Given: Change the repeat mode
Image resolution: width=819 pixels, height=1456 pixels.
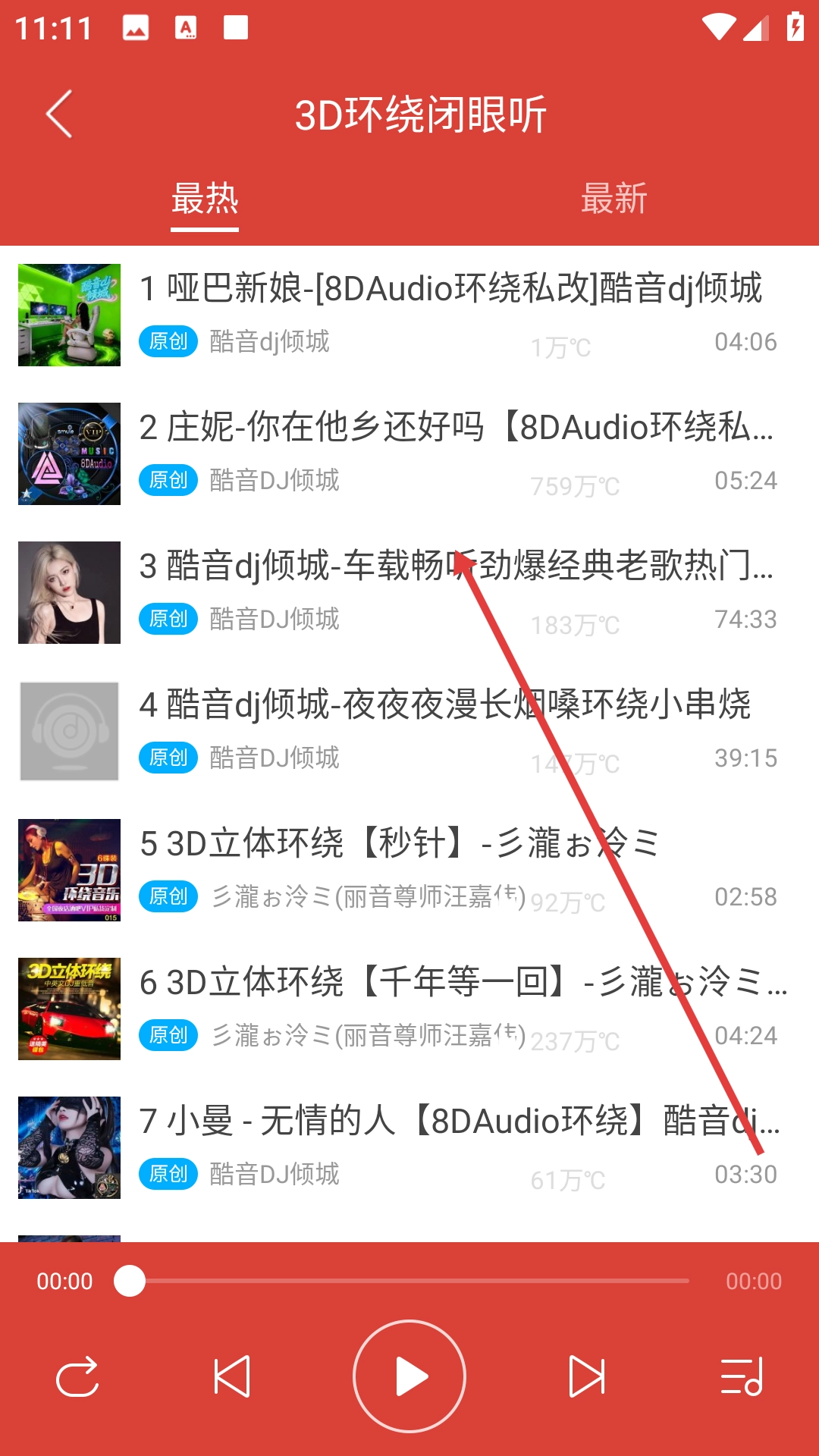Looking at the screenshot, I should point(77,1376).
